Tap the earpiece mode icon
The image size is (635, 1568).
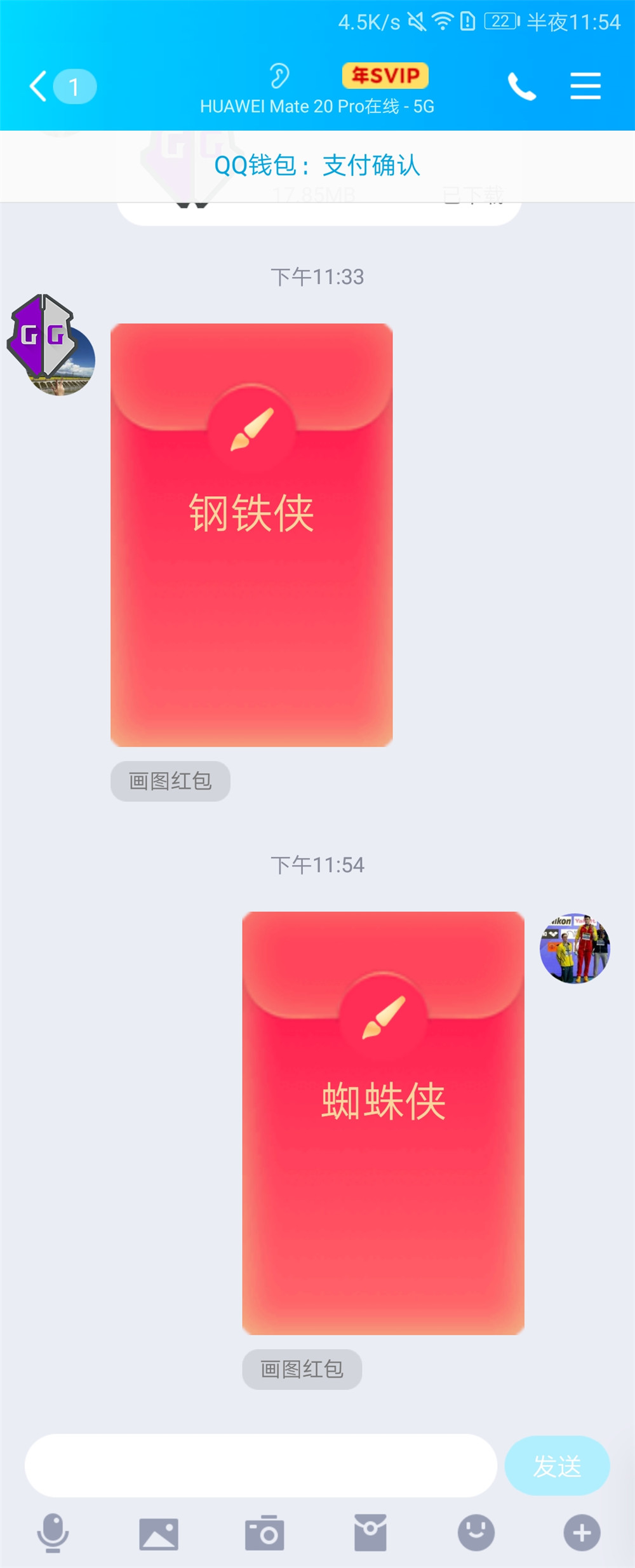pyautogui.click(x=279, y=76)
